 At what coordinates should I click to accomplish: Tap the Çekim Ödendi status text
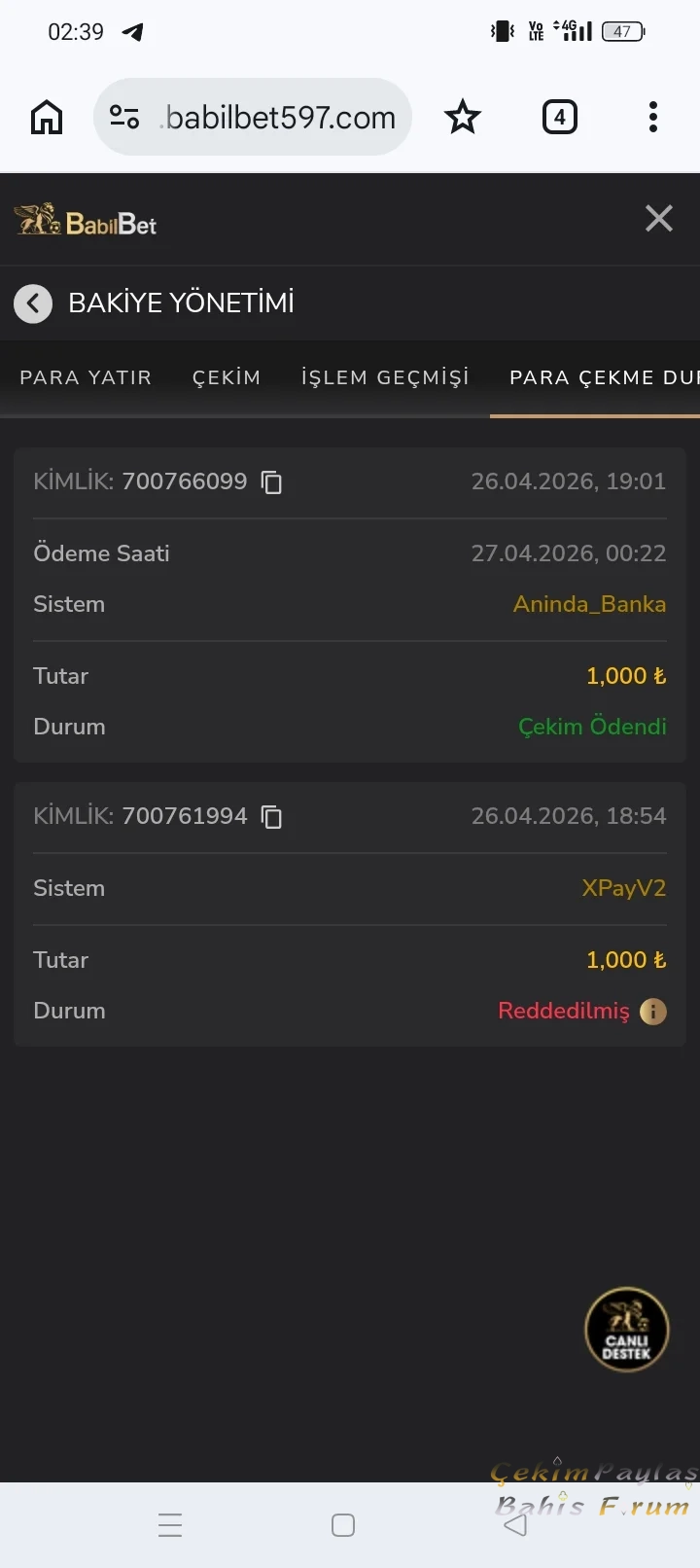[x=592, y=727]
